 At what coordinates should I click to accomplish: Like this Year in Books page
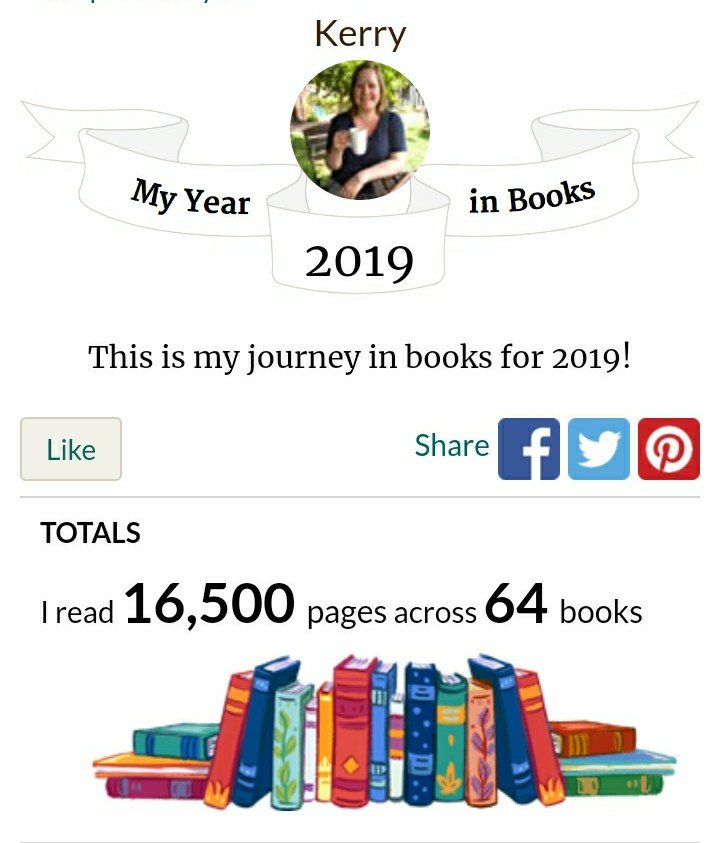point(71,449)
